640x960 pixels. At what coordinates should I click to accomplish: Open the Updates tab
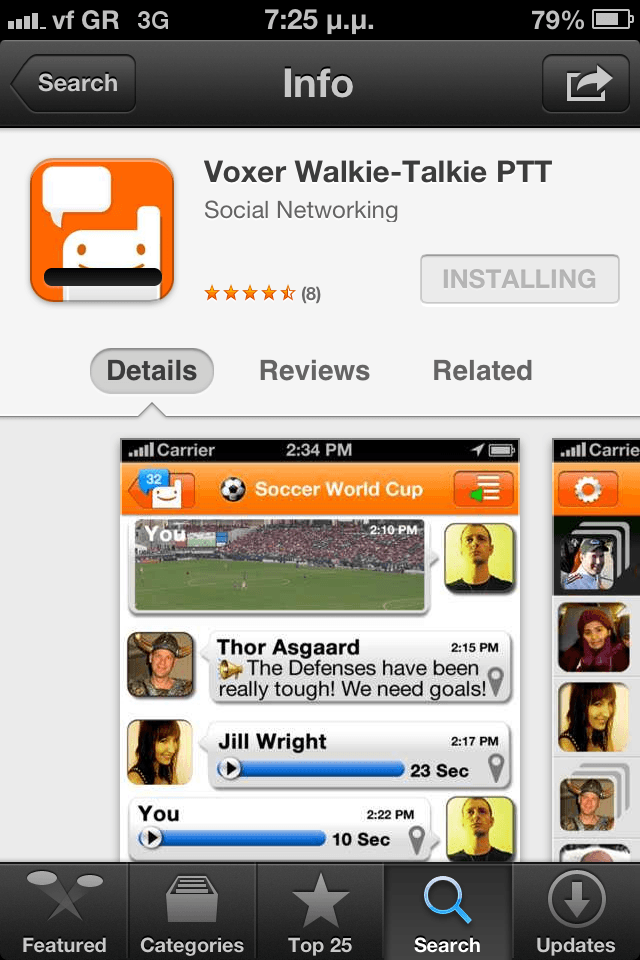tap(576, 912)
